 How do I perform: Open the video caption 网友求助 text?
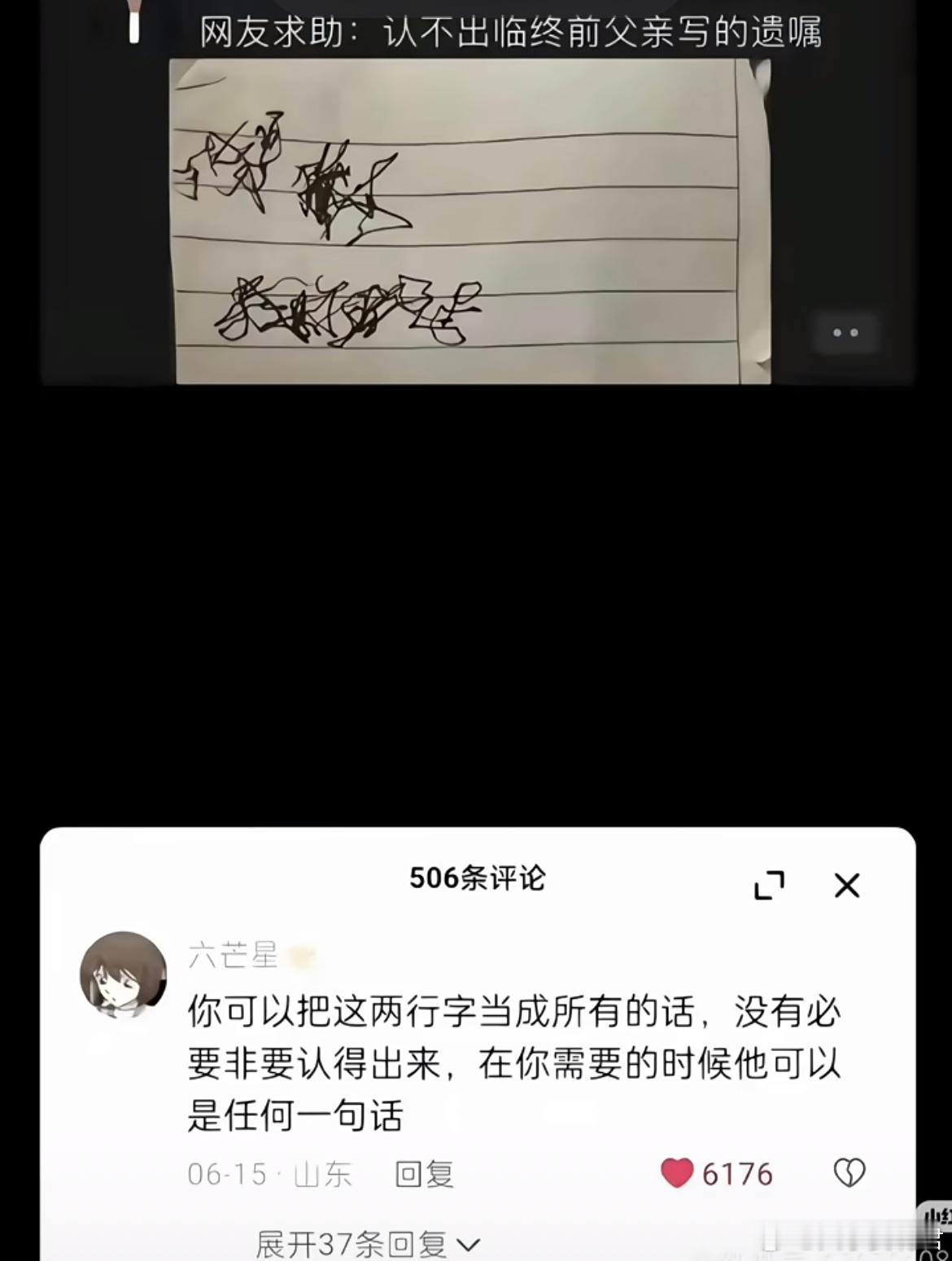point(513,34)
